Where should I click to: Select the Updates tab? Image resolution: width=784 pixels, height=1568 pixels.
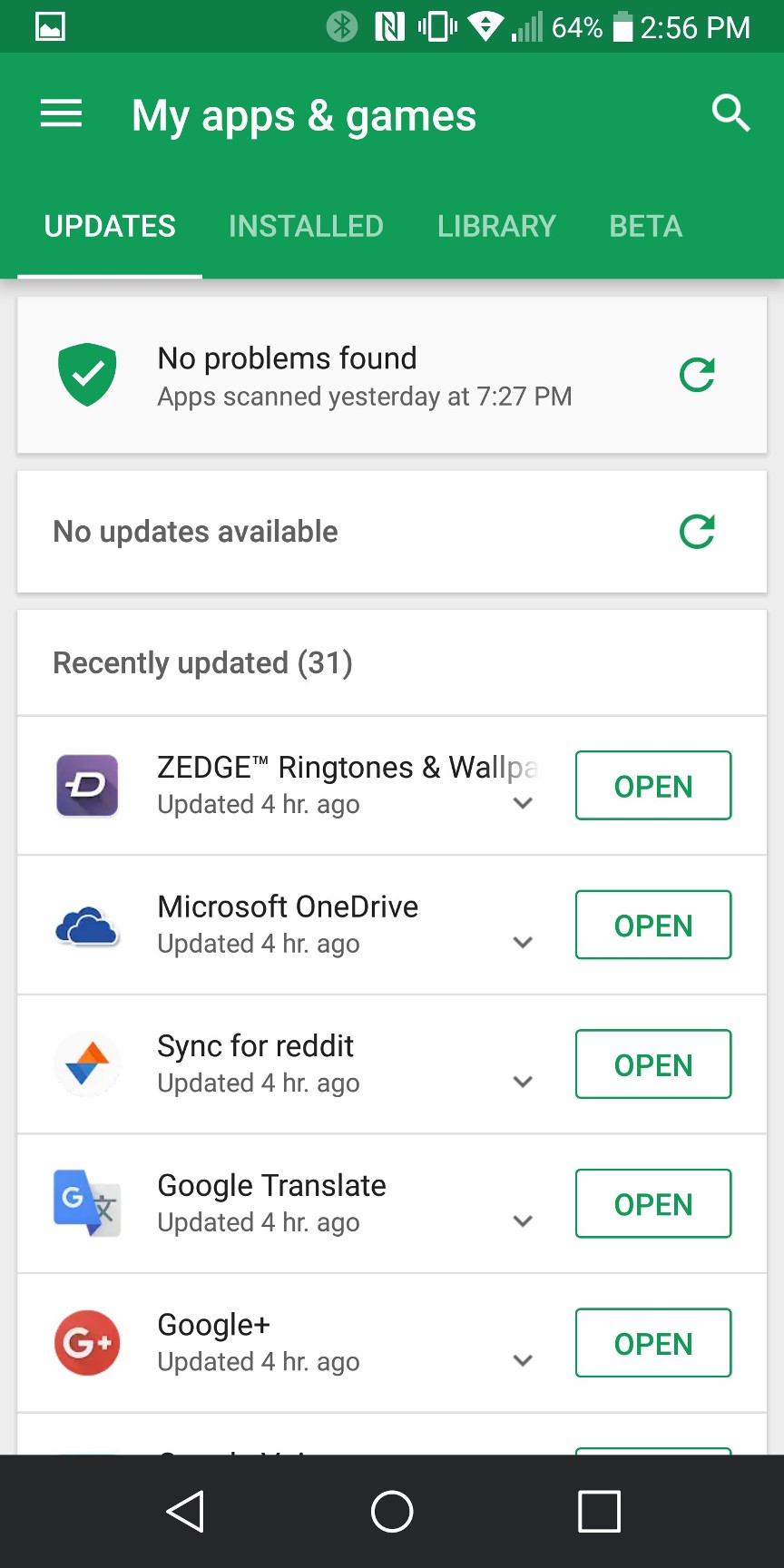pyautogui.click(x=110, y=226)
